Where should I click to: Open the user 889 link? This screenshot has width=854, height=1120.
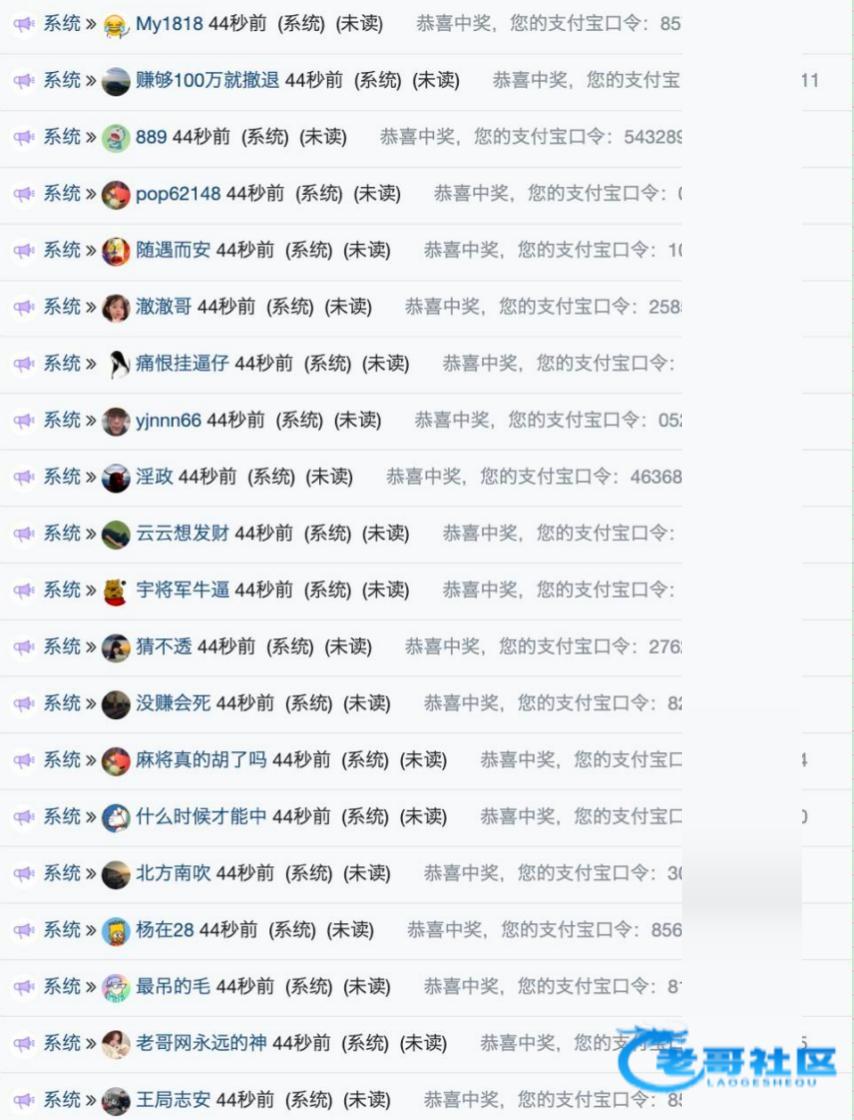151,137
